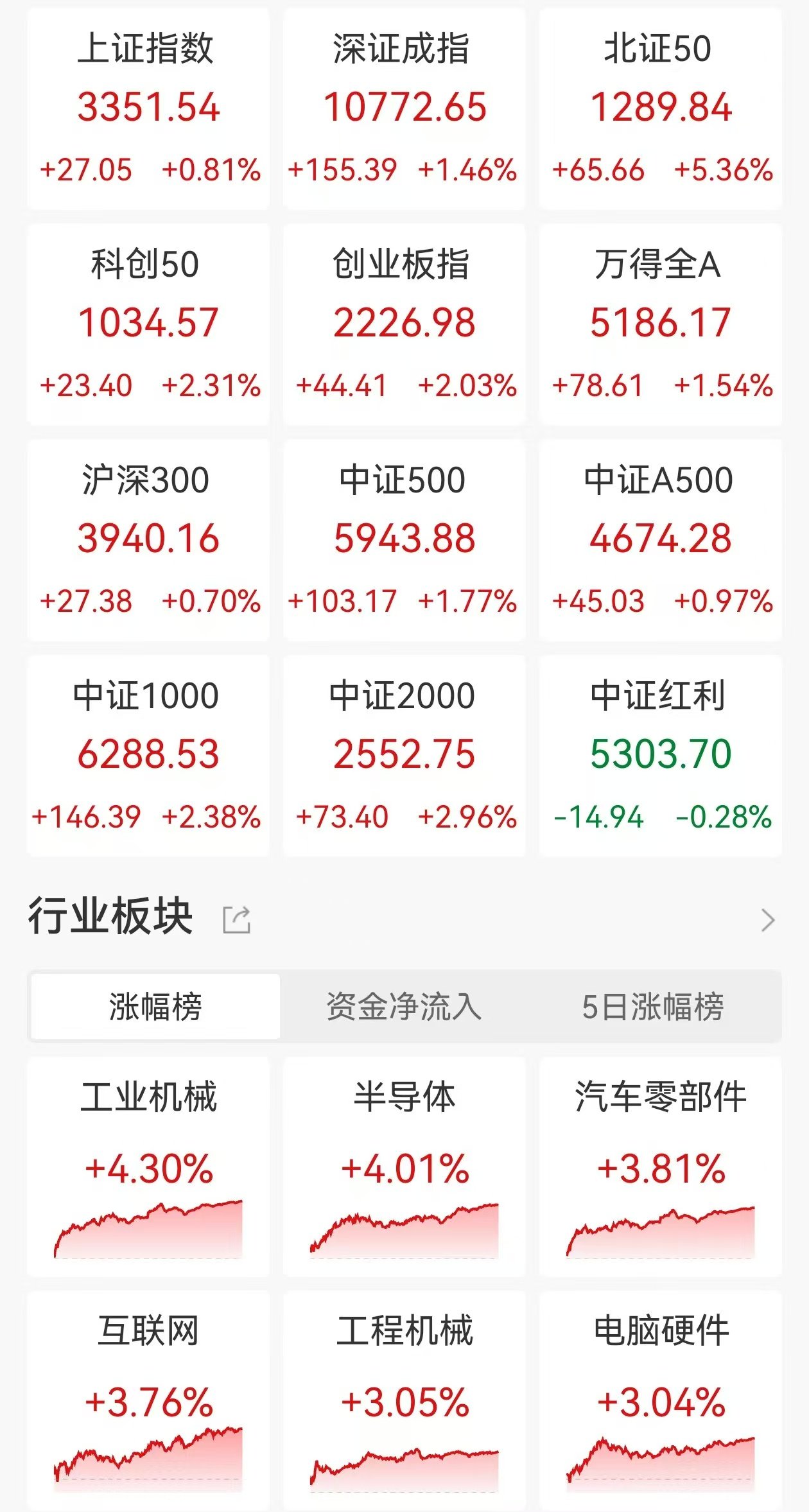View 中证1000 index details
Viewport: 809px width, 1512px height.
point(148,756)
